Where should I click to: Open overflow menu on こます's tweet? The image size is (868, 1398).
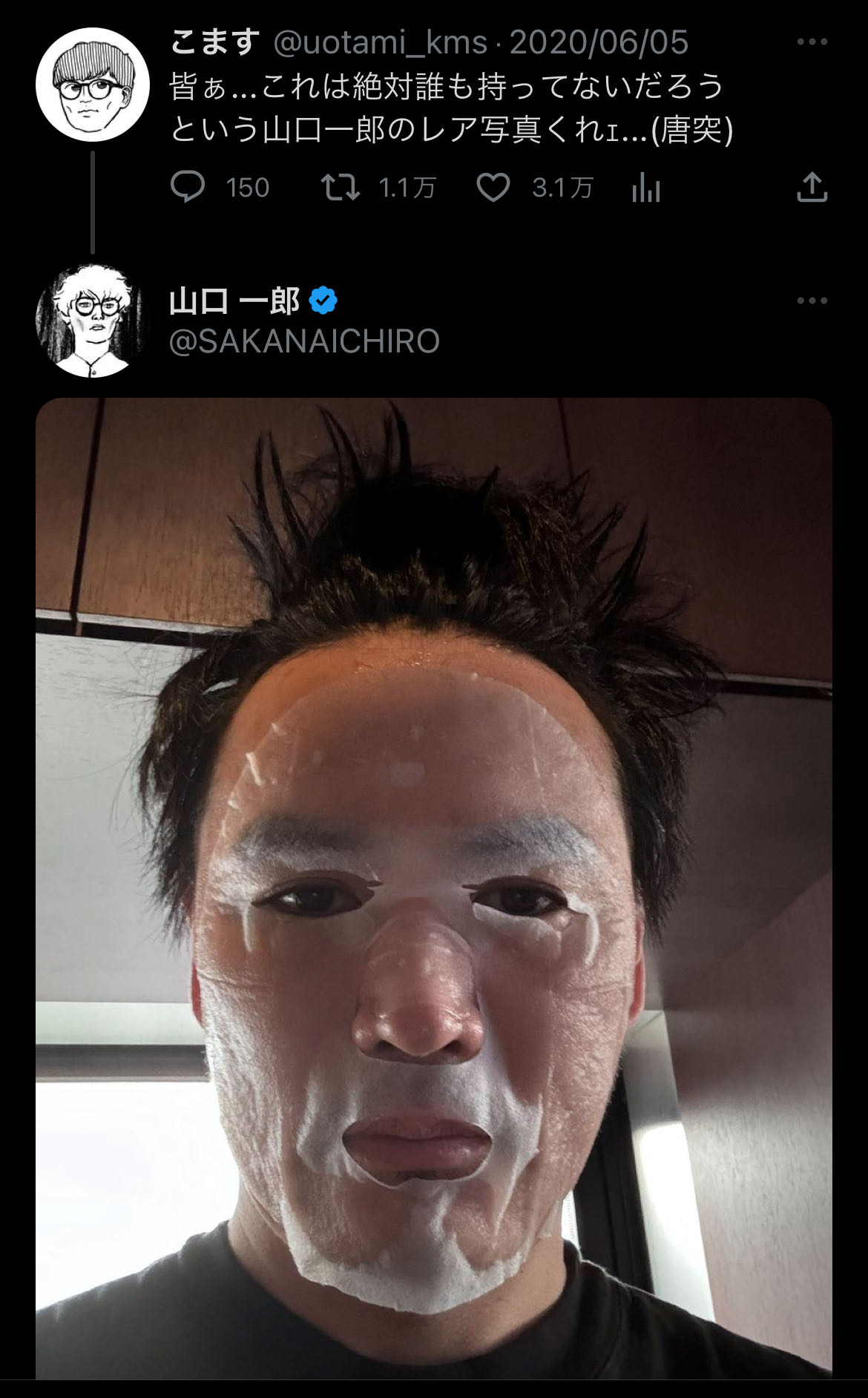click(812, 42)
